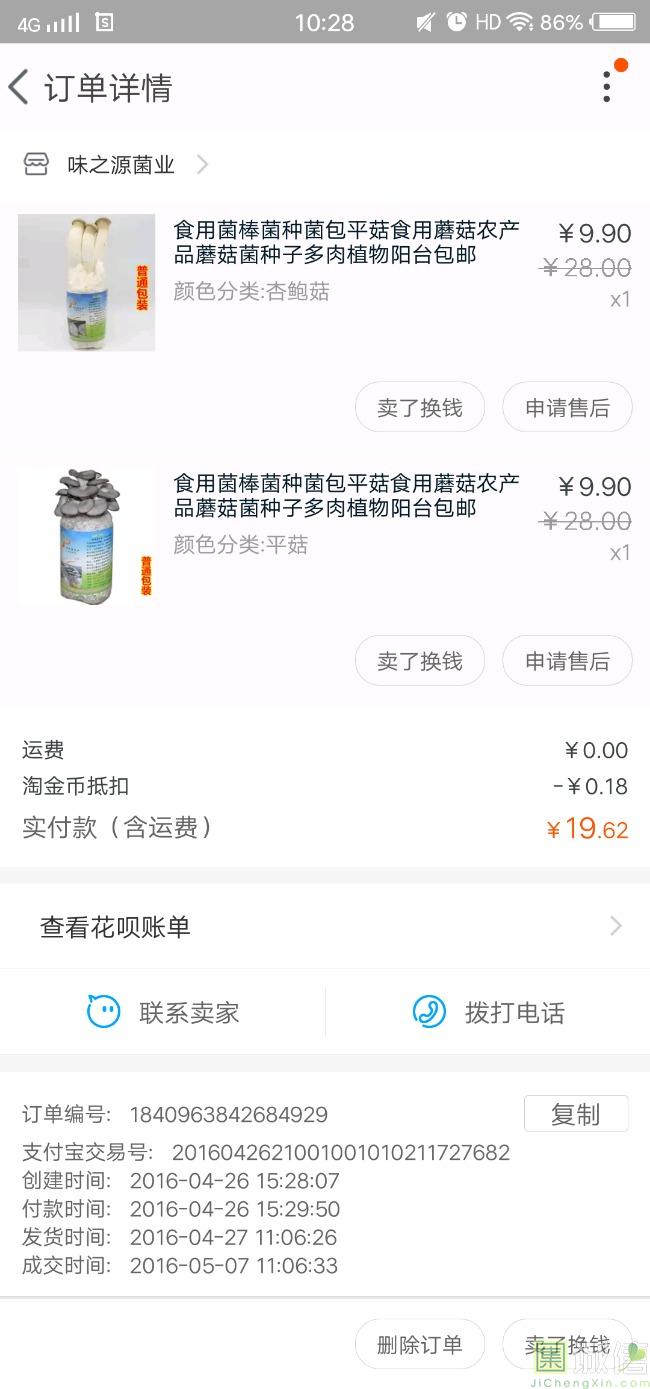Tap 卖了换钱 for the 杏鲍菇 item

click(420, 408)
